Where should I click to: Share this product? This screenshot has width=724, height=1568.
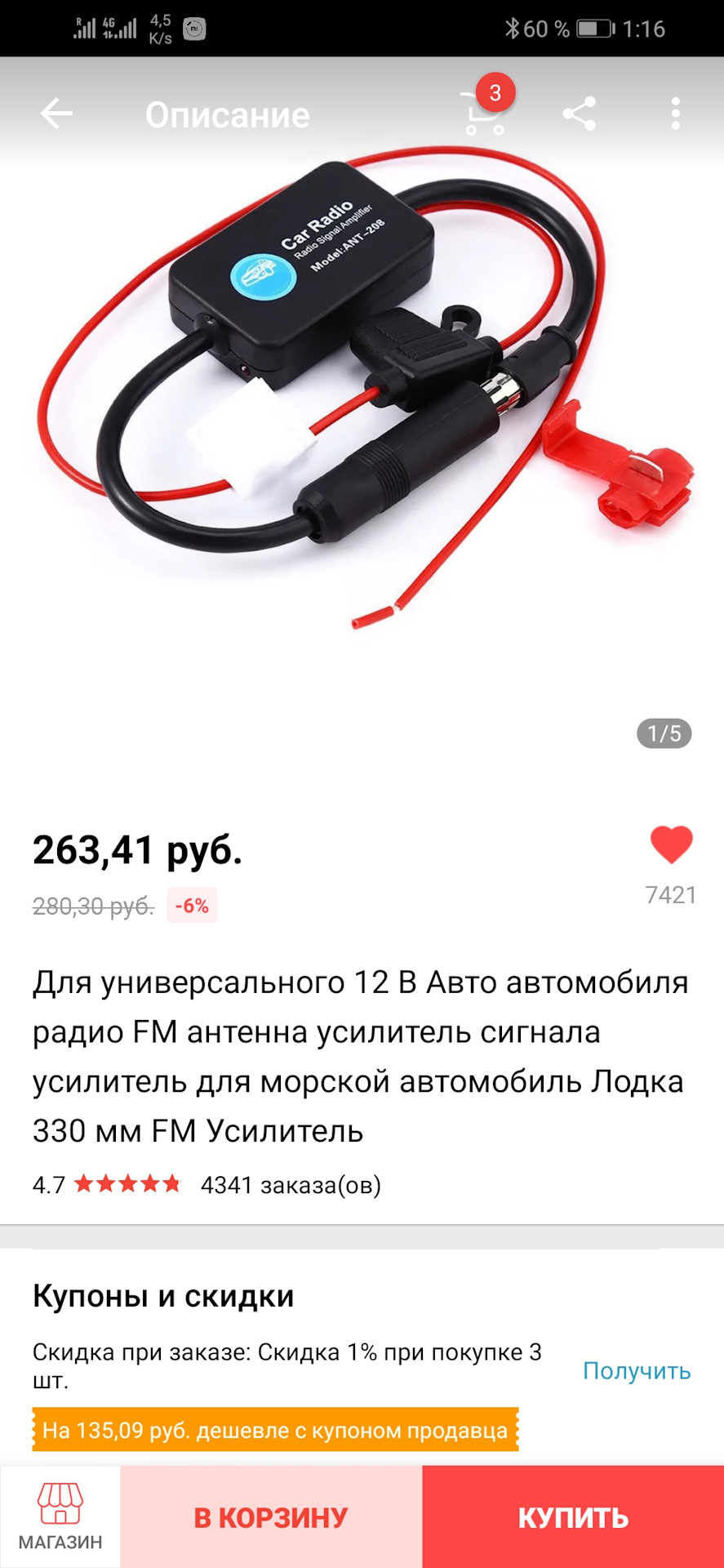pyautogui.click(x=579, y=114)
